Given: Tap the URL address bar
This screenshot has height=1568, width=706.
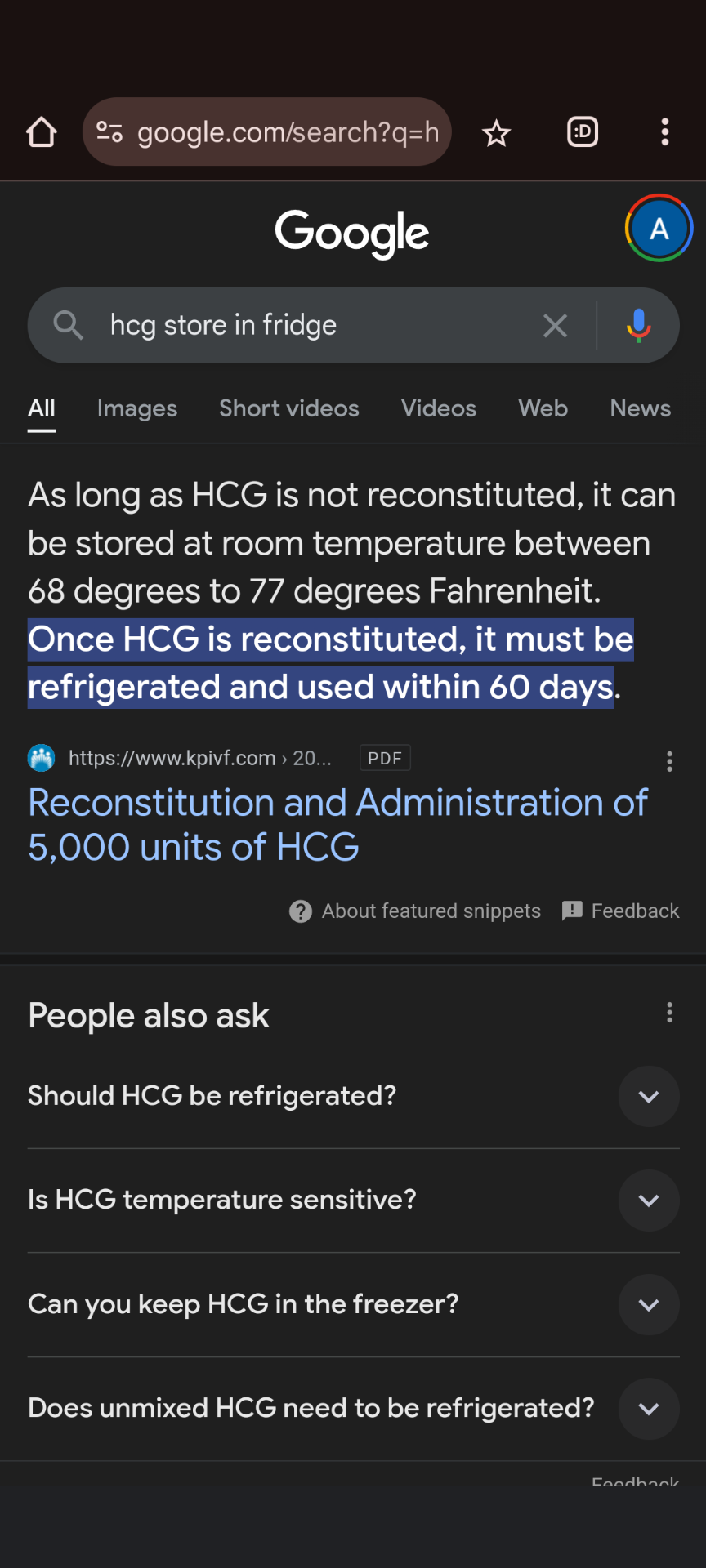Looking at the screenshot, I should [266, 131].
